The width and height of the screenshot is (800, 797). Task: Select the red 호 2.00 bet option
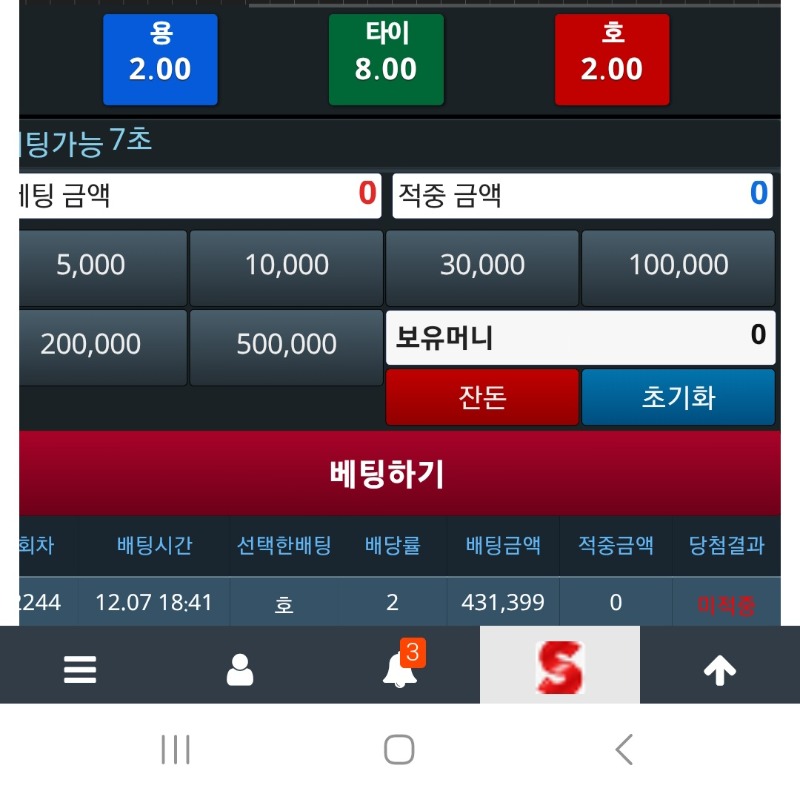612,59
